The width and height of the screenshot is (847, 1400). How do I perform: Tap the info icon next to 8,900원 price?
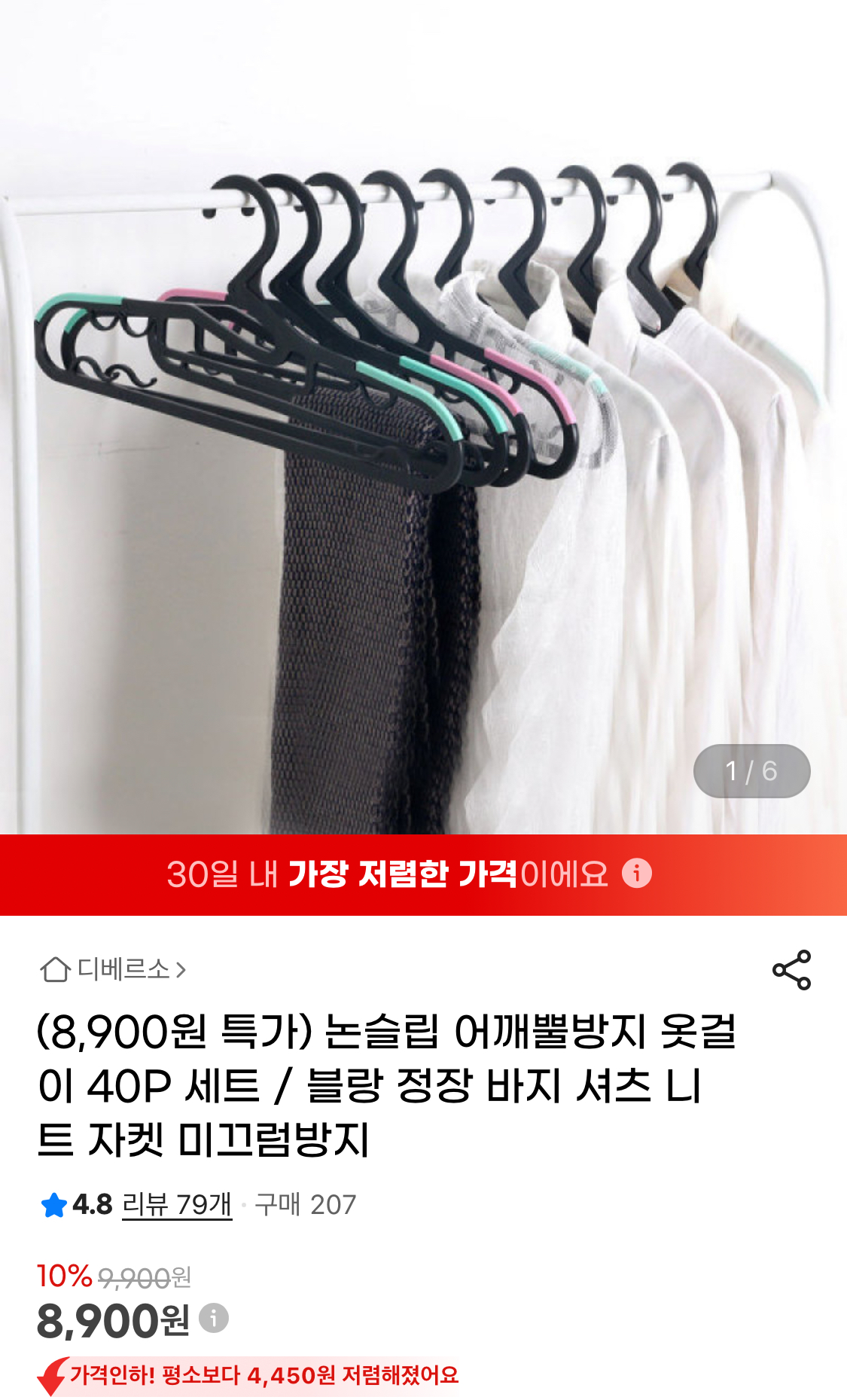[x=214, y=1318]
